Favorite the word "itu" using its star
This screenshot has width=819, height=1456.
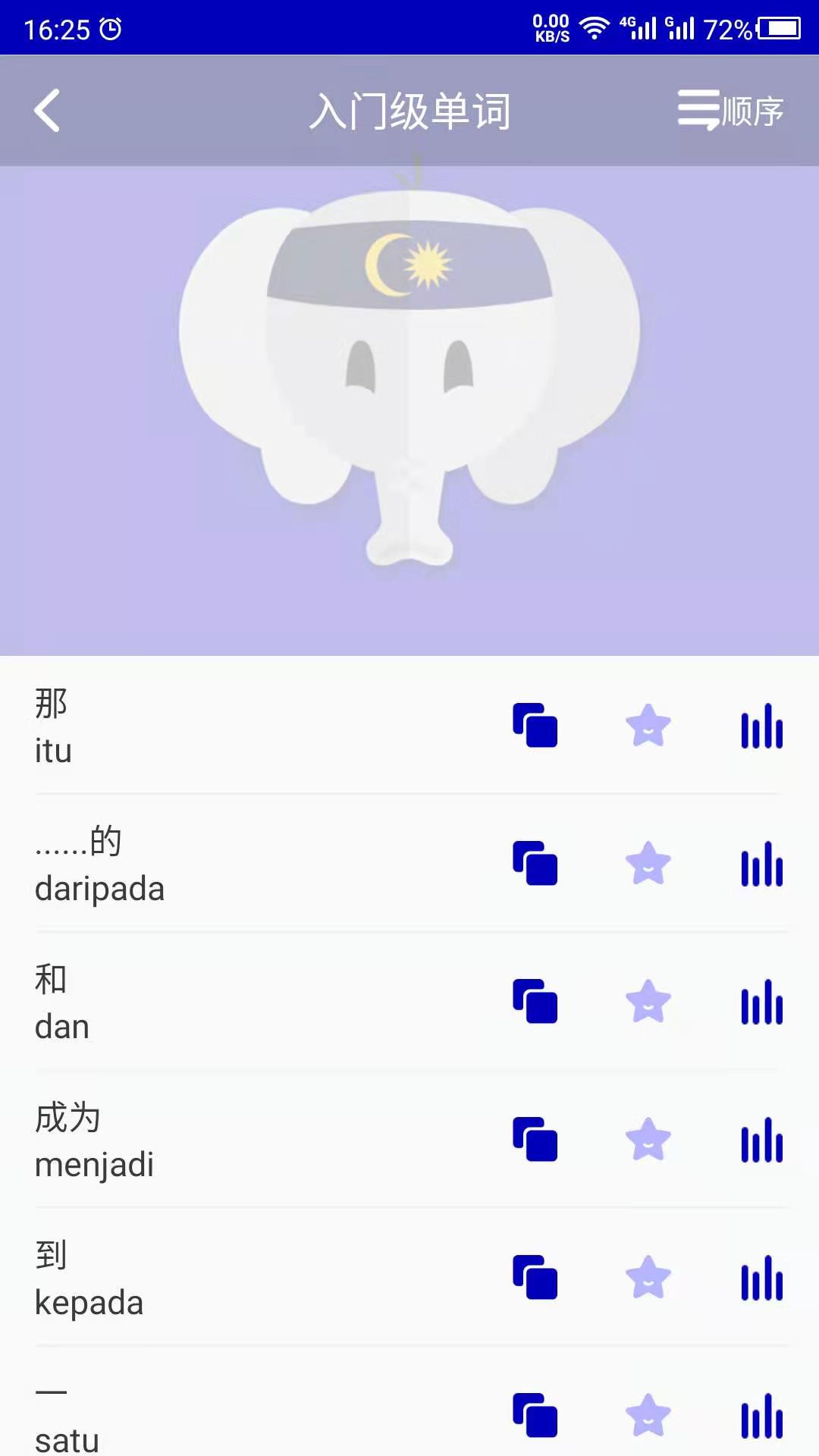648,725
